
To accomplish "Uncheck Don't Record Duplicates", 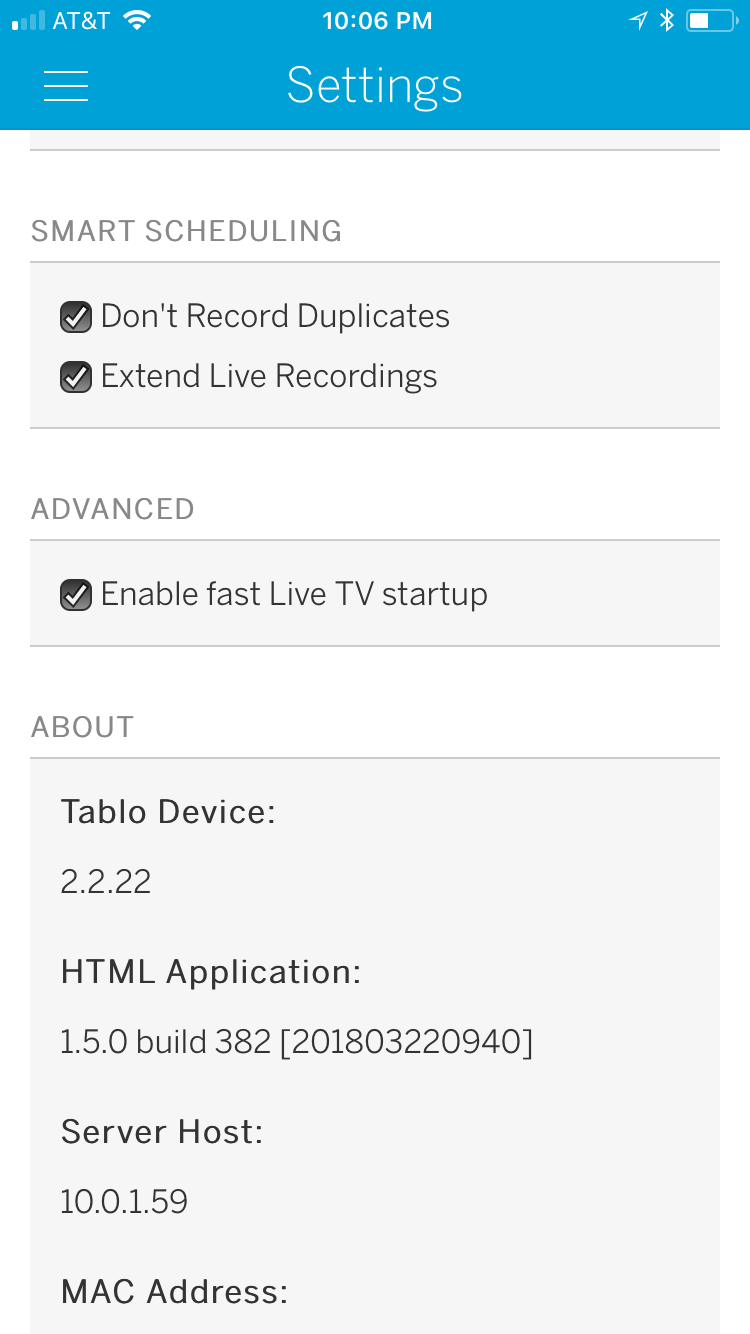I will coord(76,317).
